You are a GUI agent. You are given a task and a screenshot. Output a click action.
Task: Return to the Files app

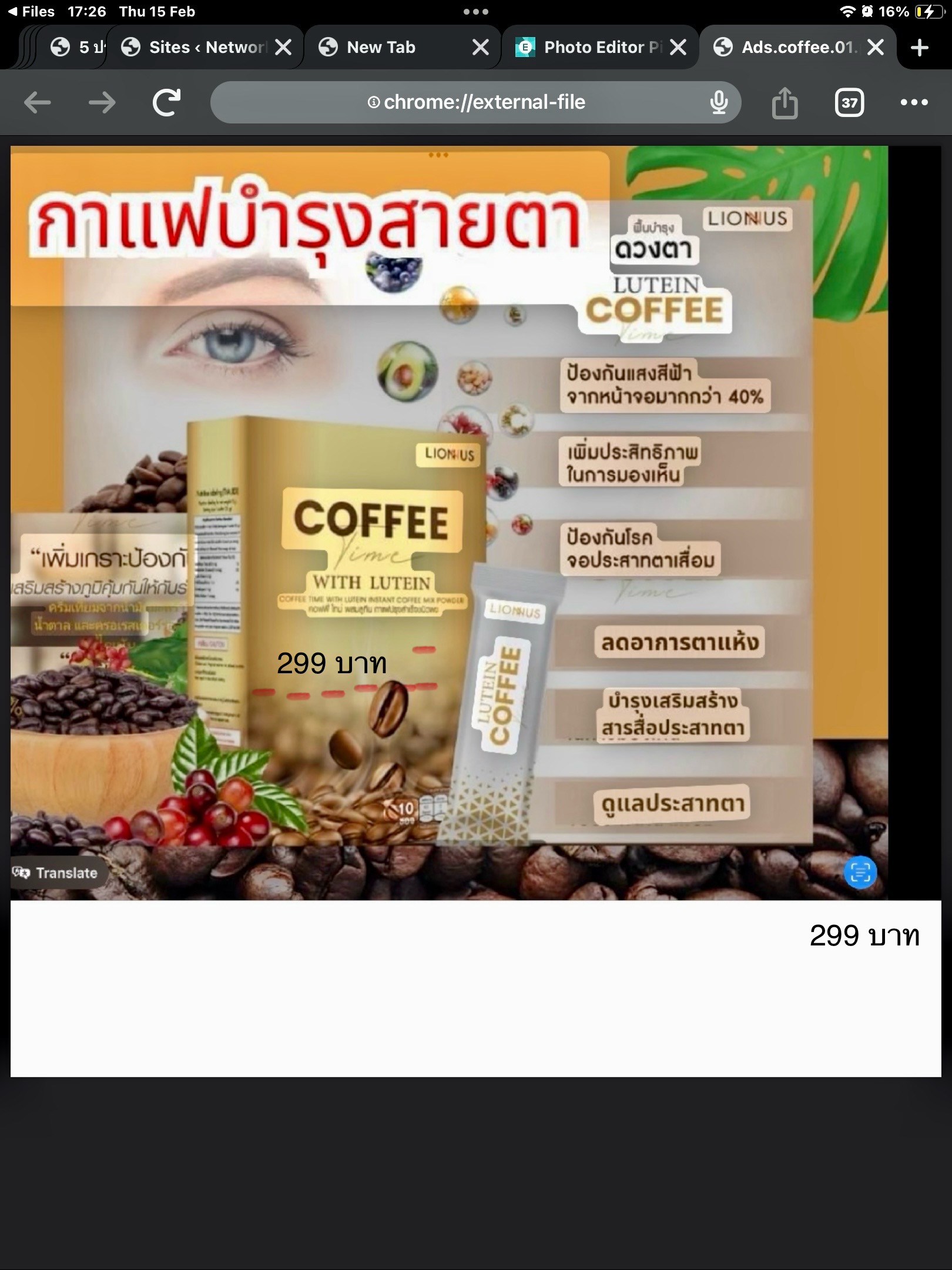[x=31, y=12]
